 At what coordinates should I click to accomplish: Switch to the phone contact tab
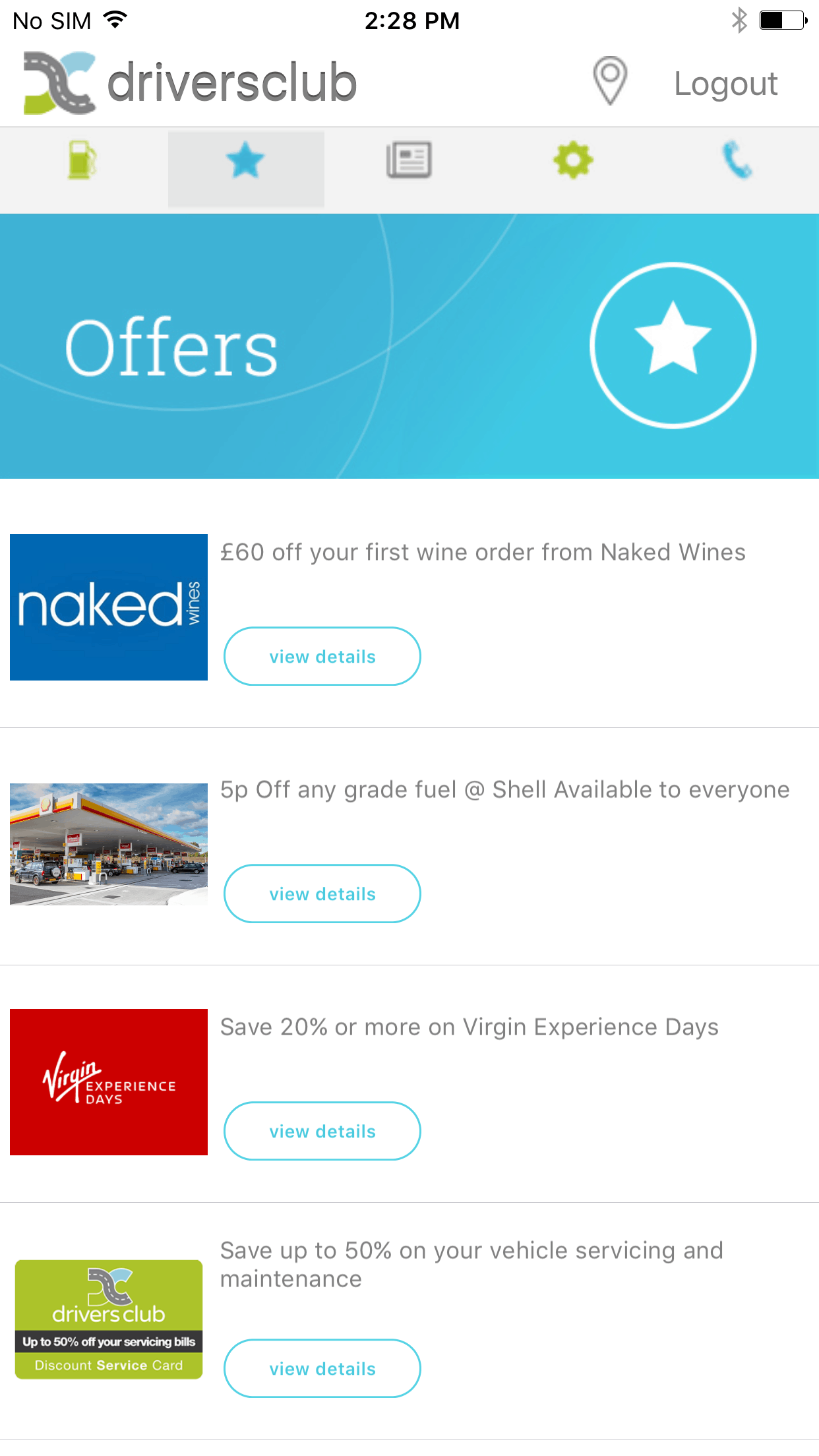pyautogui.click(x=737, y=160)
